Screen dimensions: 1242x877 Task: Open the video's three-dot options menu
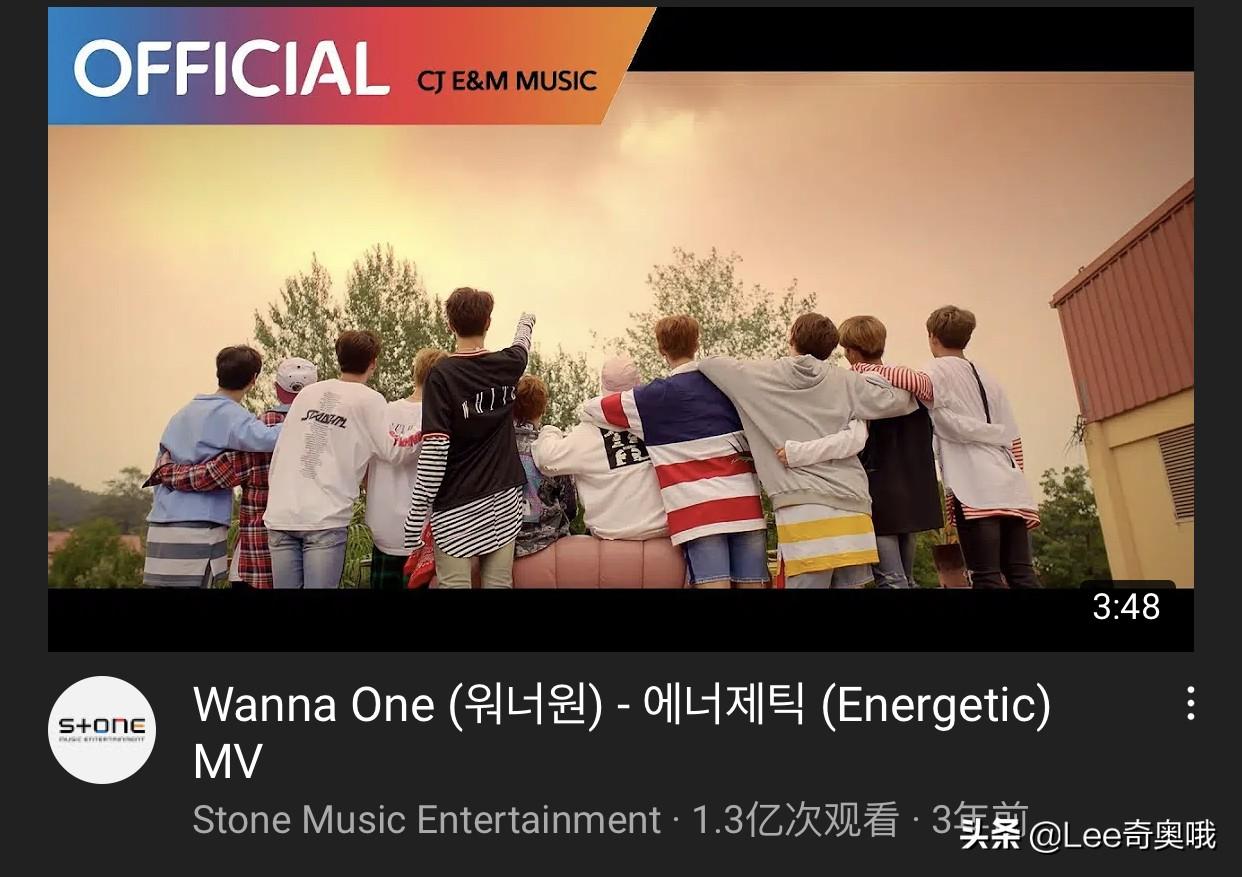point(1190,704)
